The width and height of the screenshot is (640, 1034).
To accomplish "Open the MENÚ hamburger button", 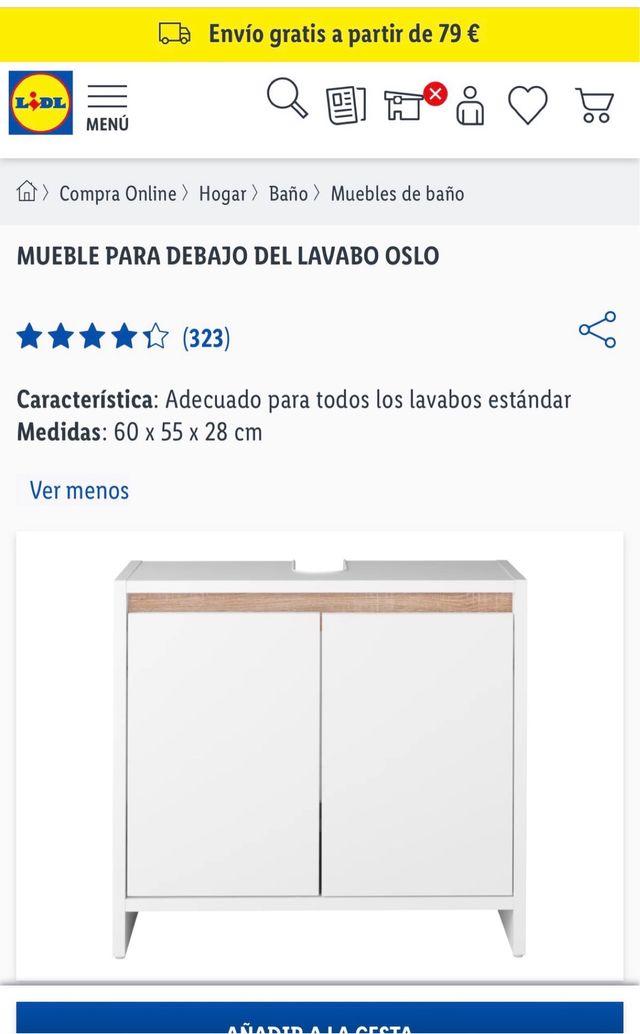I will 107,107.
